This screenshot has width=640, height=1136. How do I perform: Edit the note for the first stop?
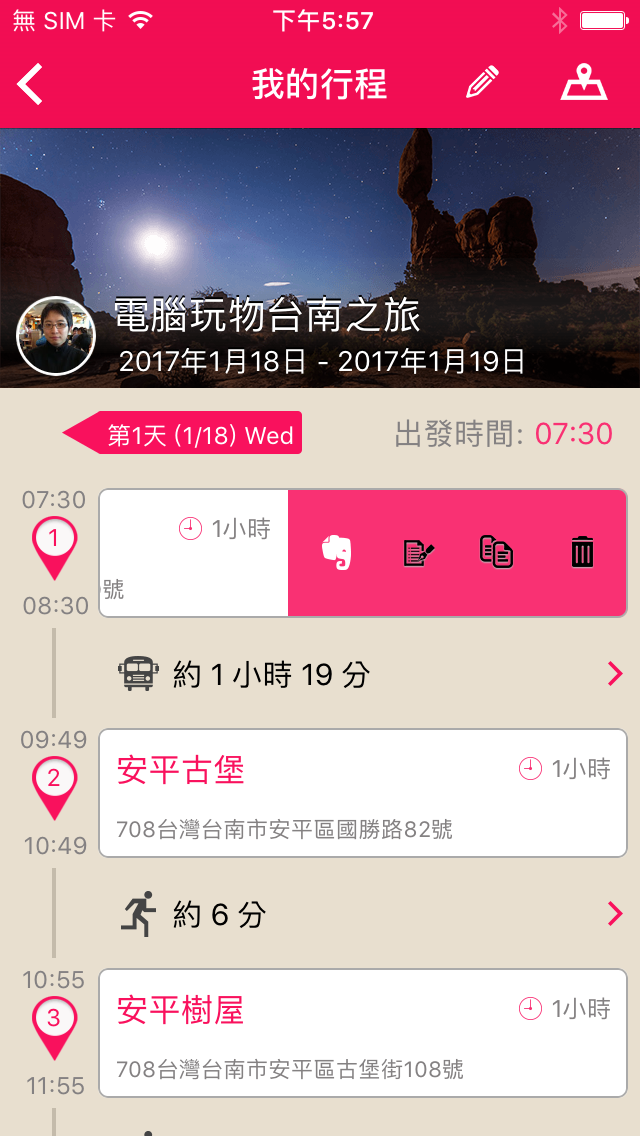coord(419,552)
